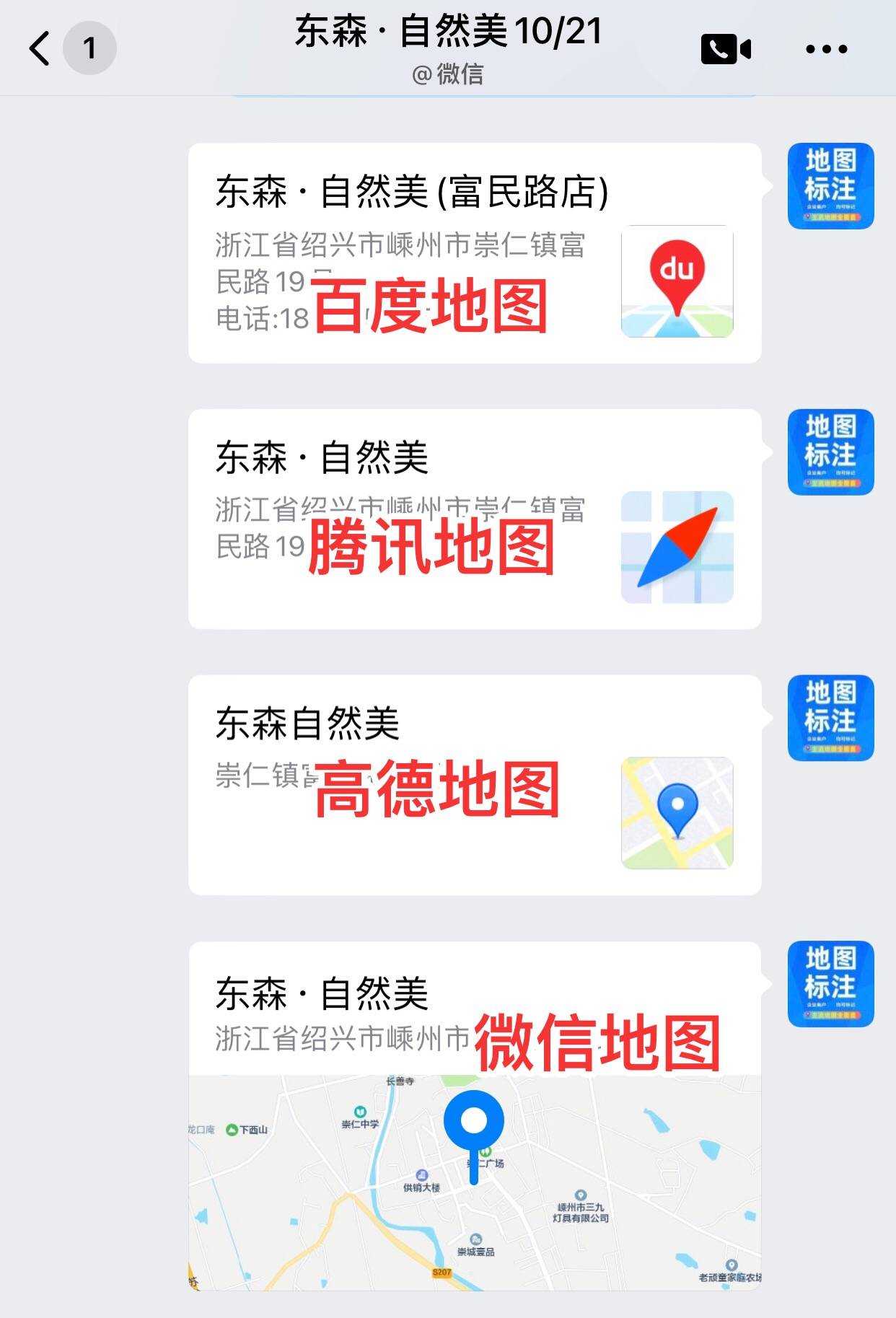Open the location card with the compass icon
The image size is (896, 1318).
(x=474, y=519)
